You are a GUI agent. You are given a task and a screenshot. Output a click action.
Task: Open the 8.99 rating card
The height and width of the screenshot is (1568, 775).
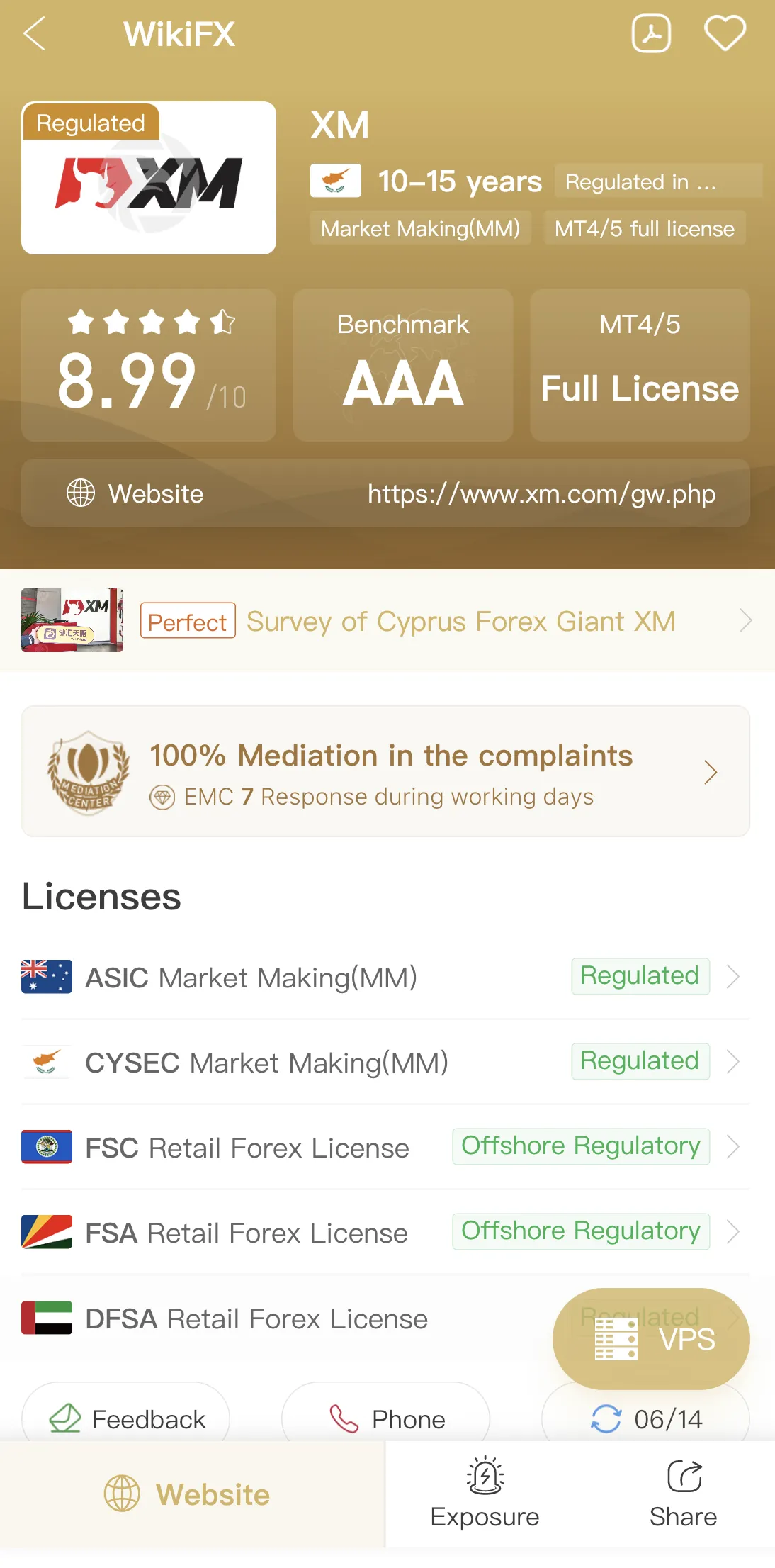(x=149, y=365)
